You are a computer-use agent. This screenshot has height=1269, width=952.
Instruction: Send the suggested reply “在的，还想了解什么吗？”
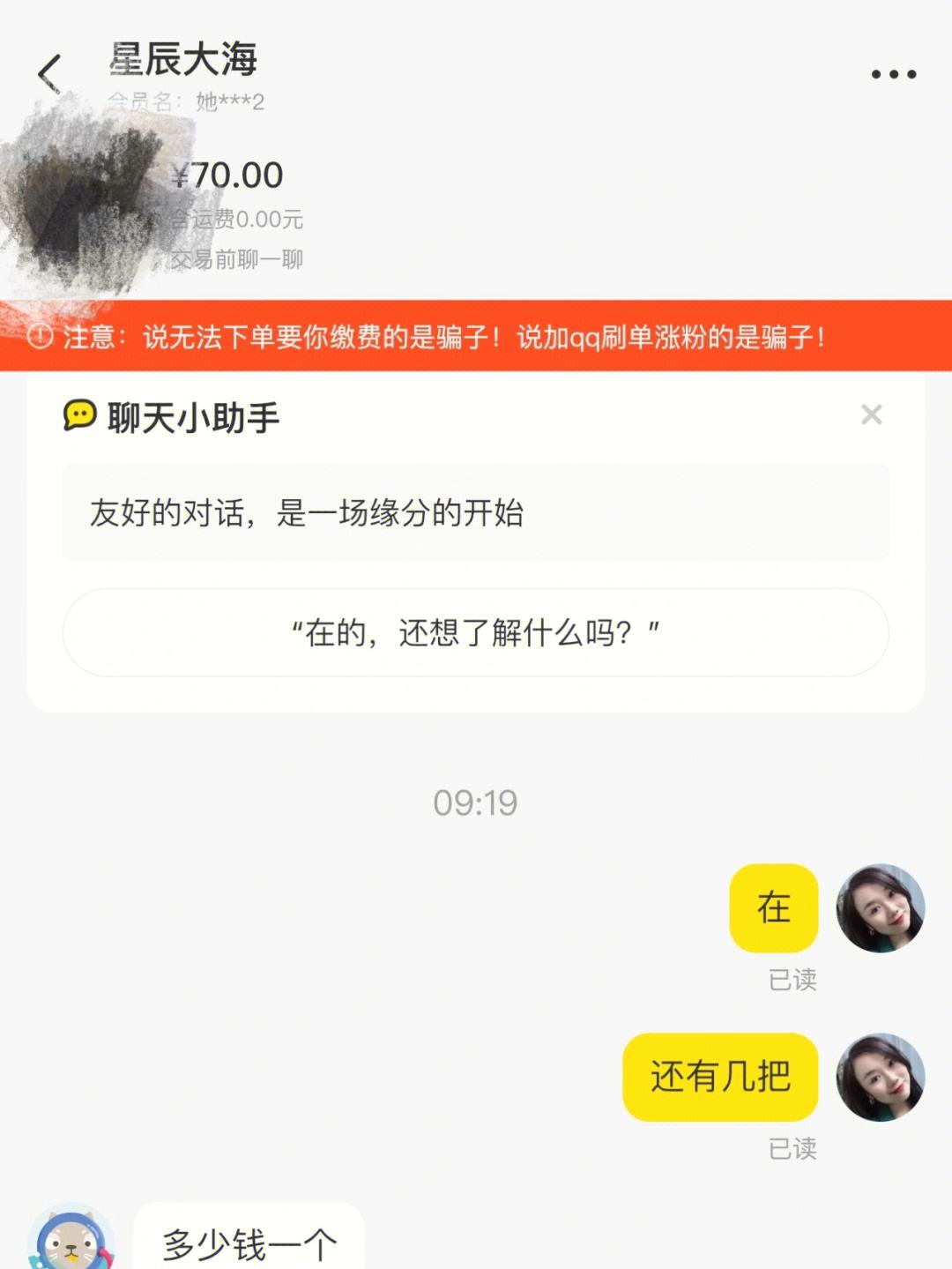475,632
